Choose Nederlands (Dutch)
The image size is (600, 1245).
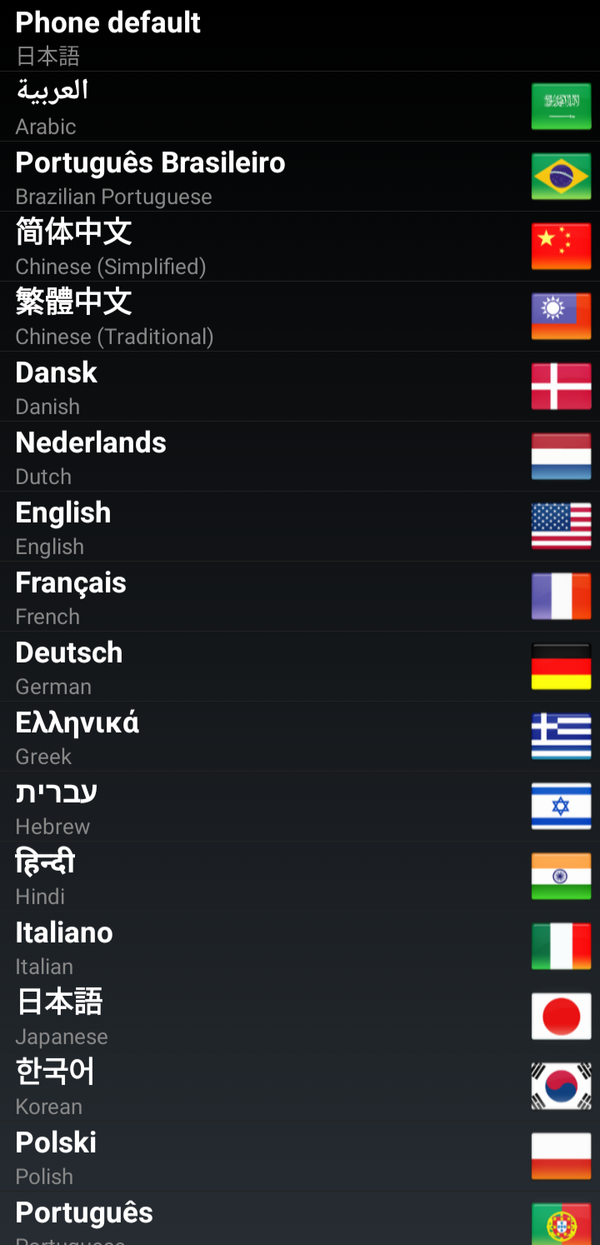300,456
